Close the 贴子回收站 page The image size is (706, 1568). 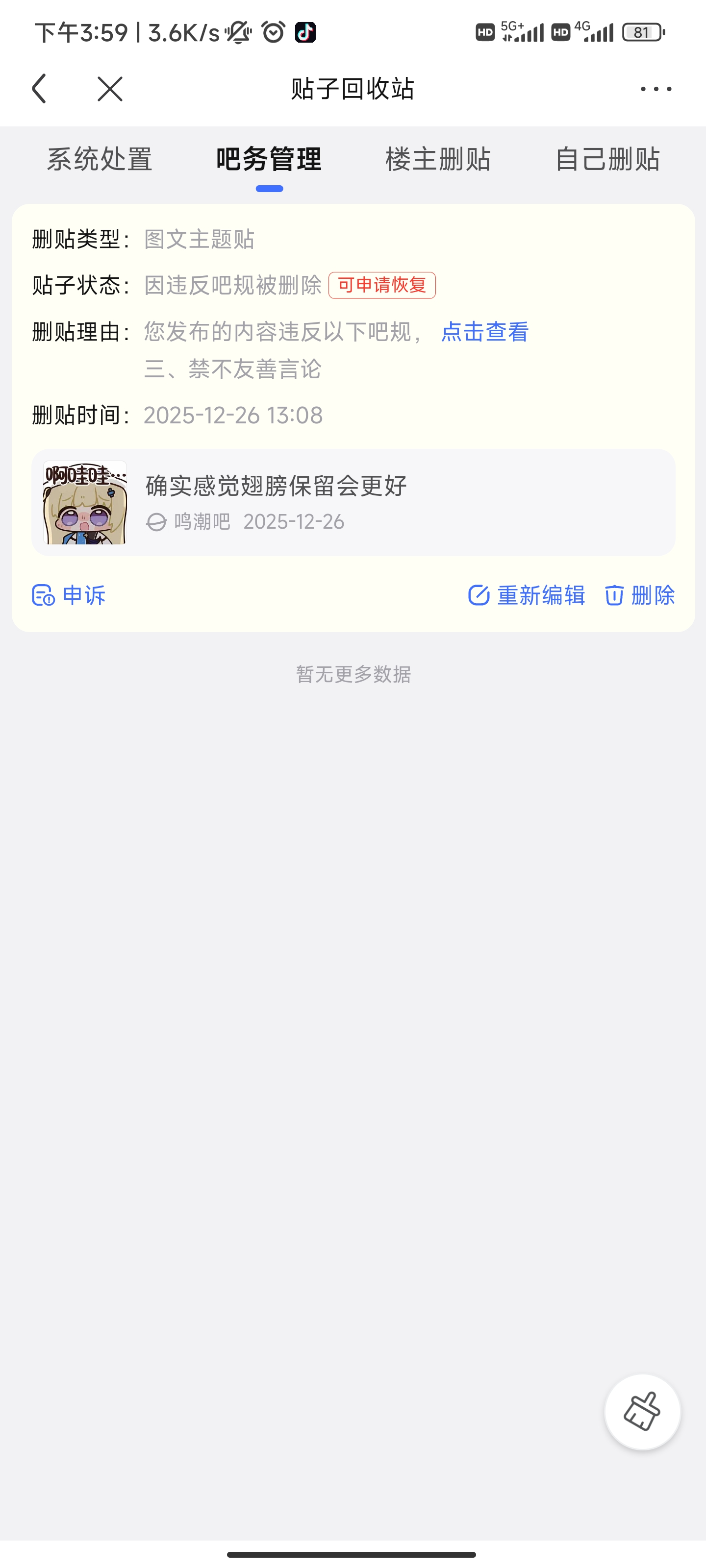coord(110,89)
